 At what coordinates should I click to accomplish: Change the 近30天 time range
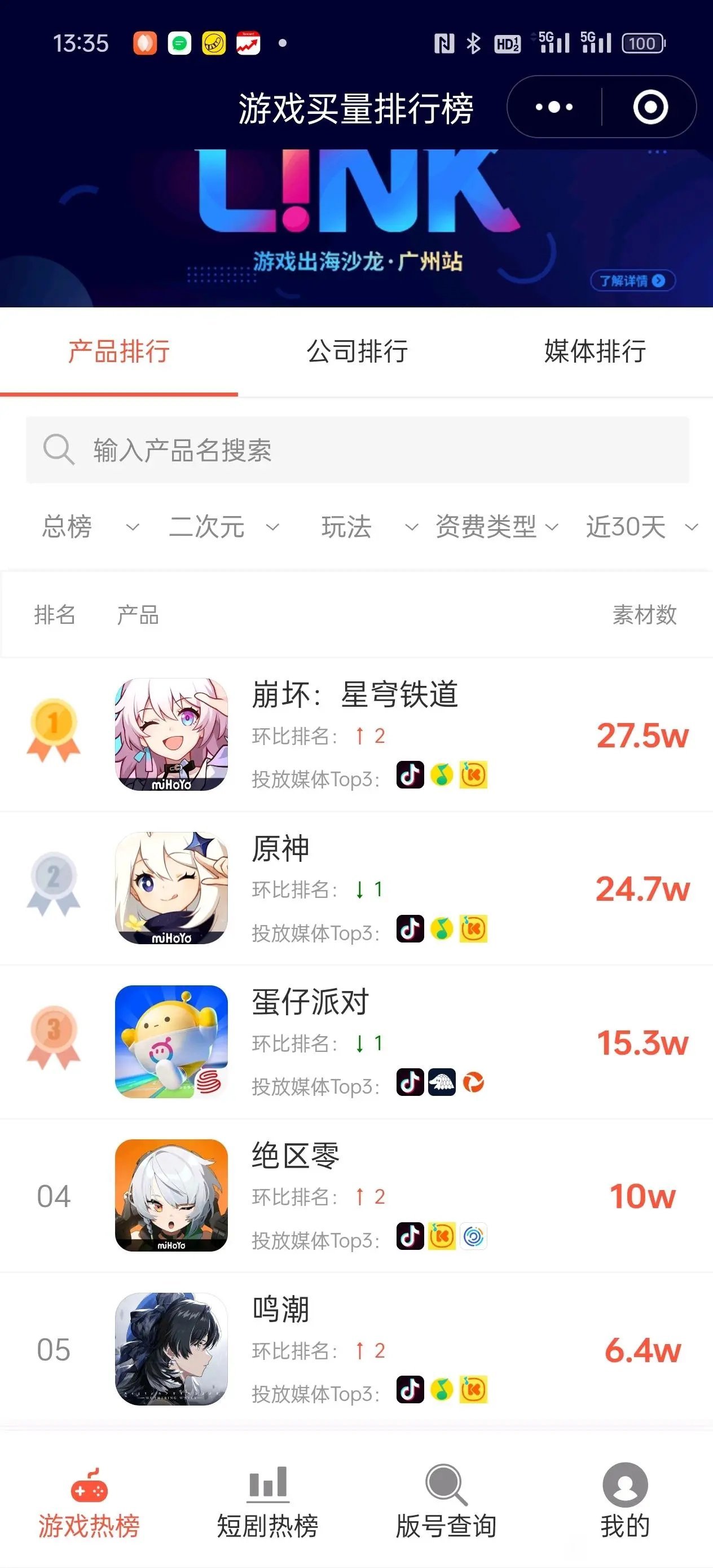[641, 527]
